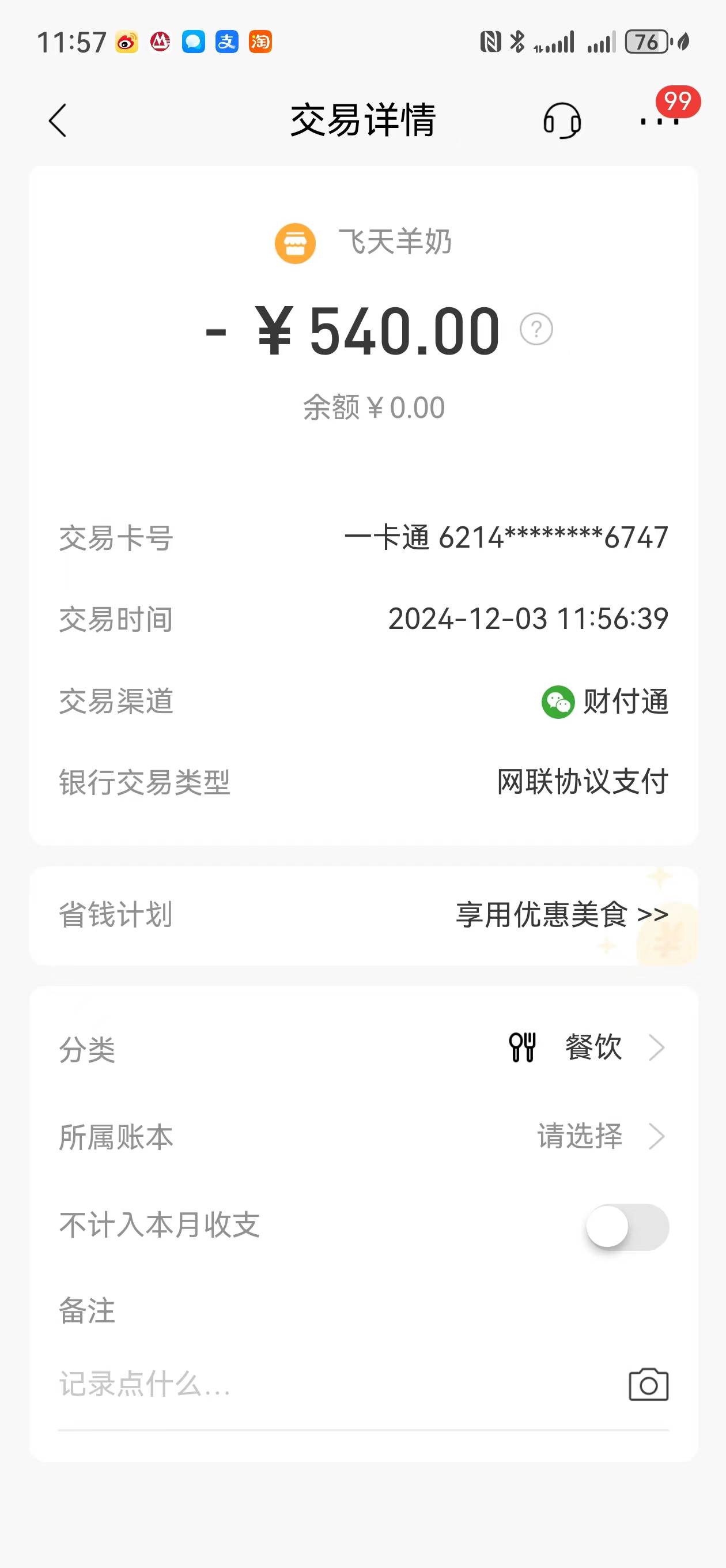Screen dimensions: 726x1568
Task: Select a ledger under 所属账本
Action: (599, 1136)
